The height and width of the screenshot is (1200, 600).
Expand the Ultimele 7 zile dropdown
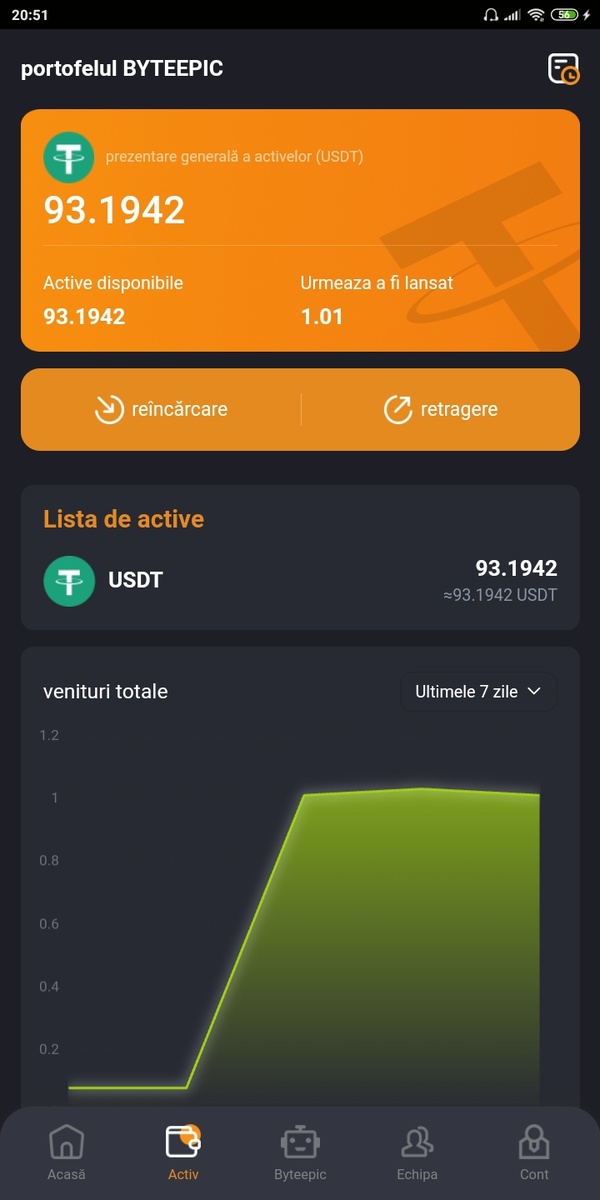(478, 691)
